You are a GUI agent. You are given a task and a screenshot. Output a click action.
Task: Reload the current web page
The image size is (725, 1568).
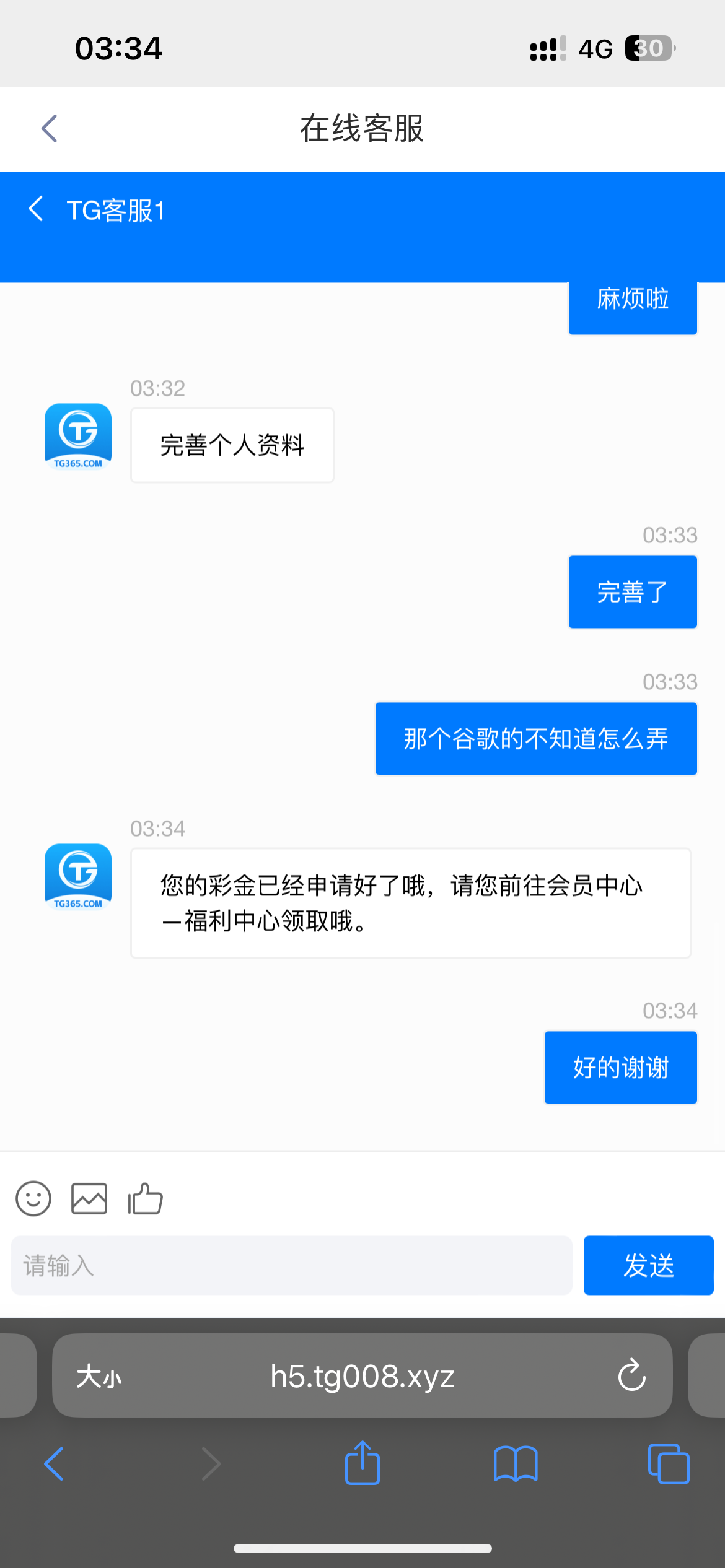coord(631,1375)
